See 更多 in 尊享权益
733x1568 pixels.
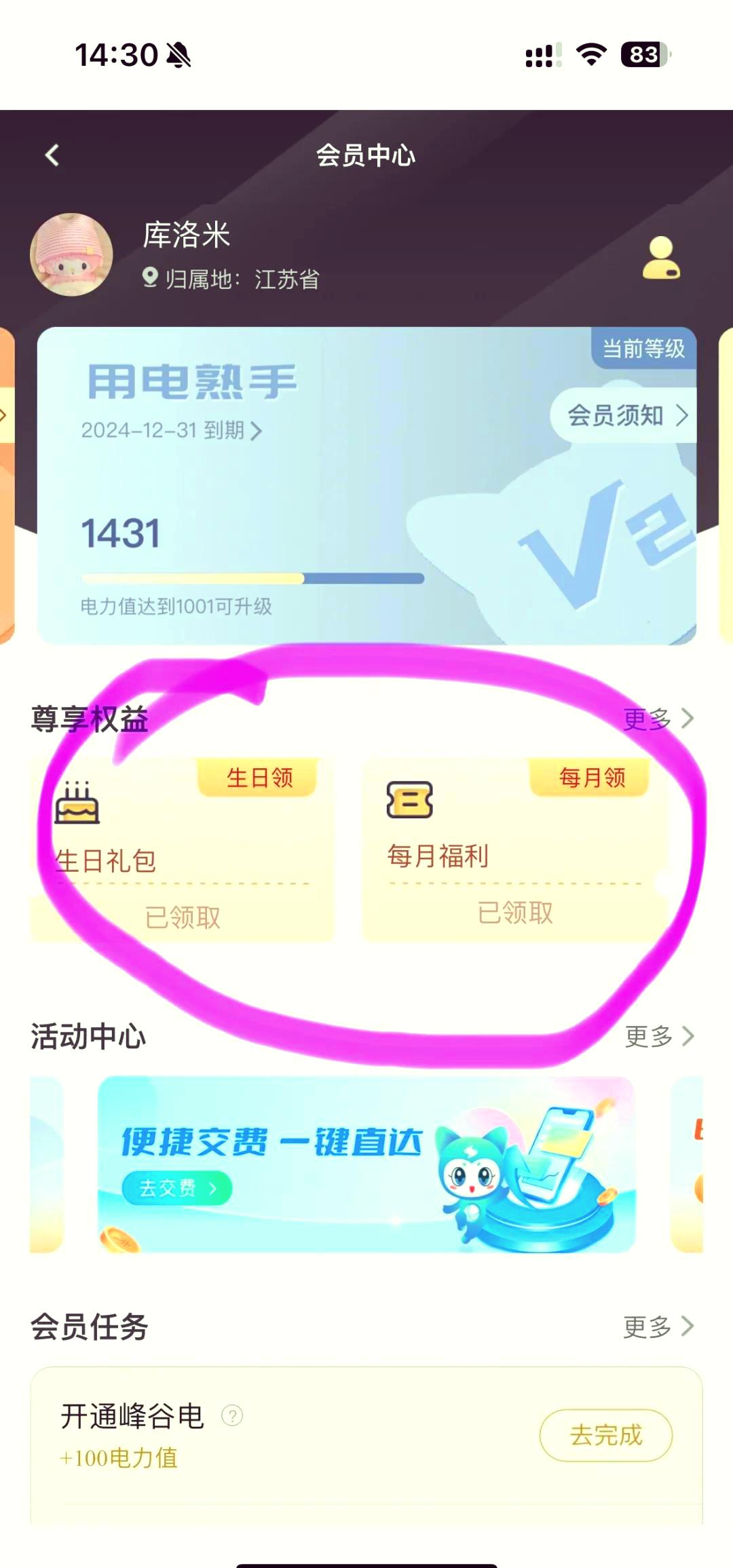(658, 719)
